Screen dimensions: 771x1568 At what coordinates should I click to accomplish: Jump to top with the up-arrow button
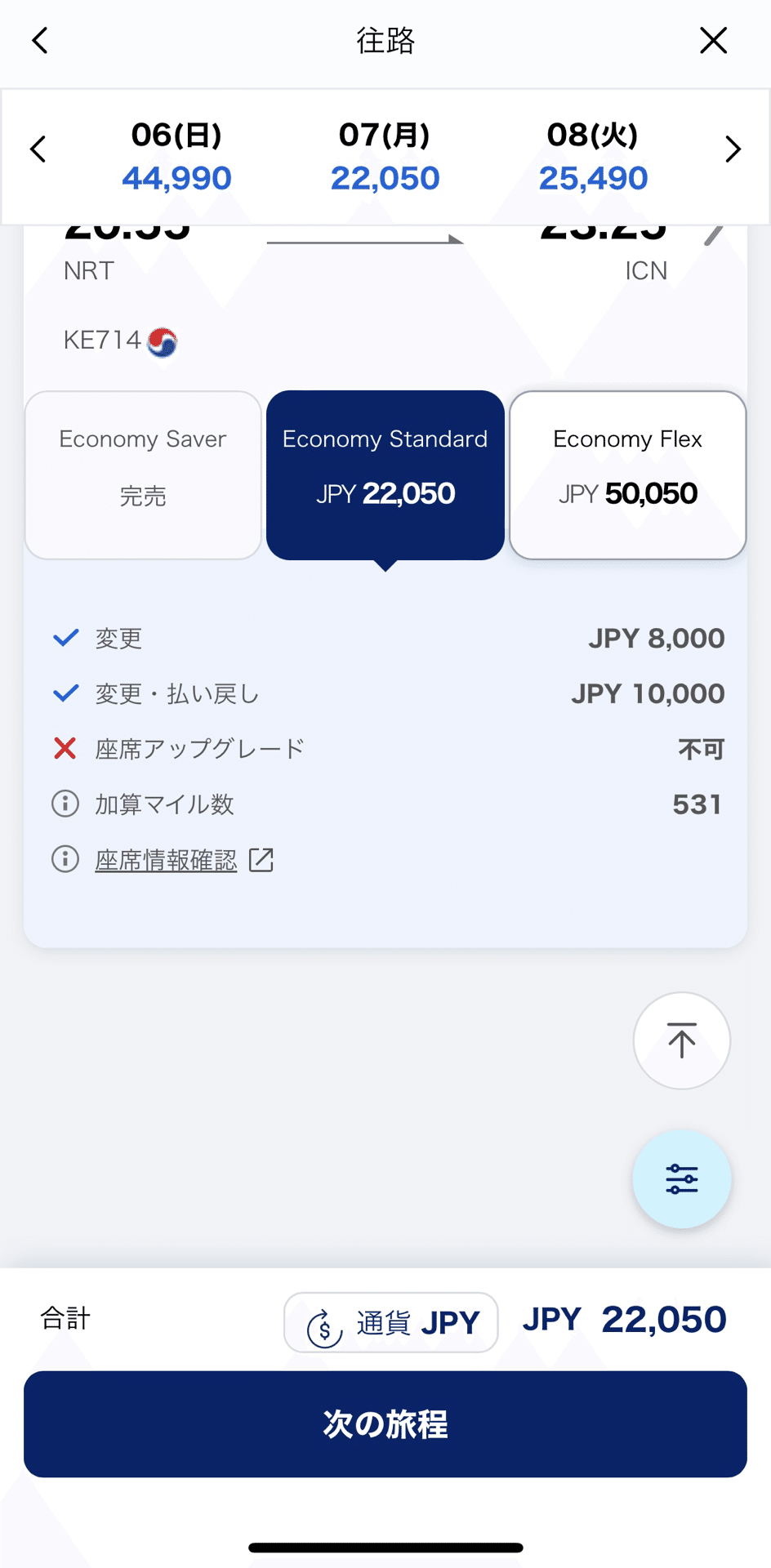682,1040
